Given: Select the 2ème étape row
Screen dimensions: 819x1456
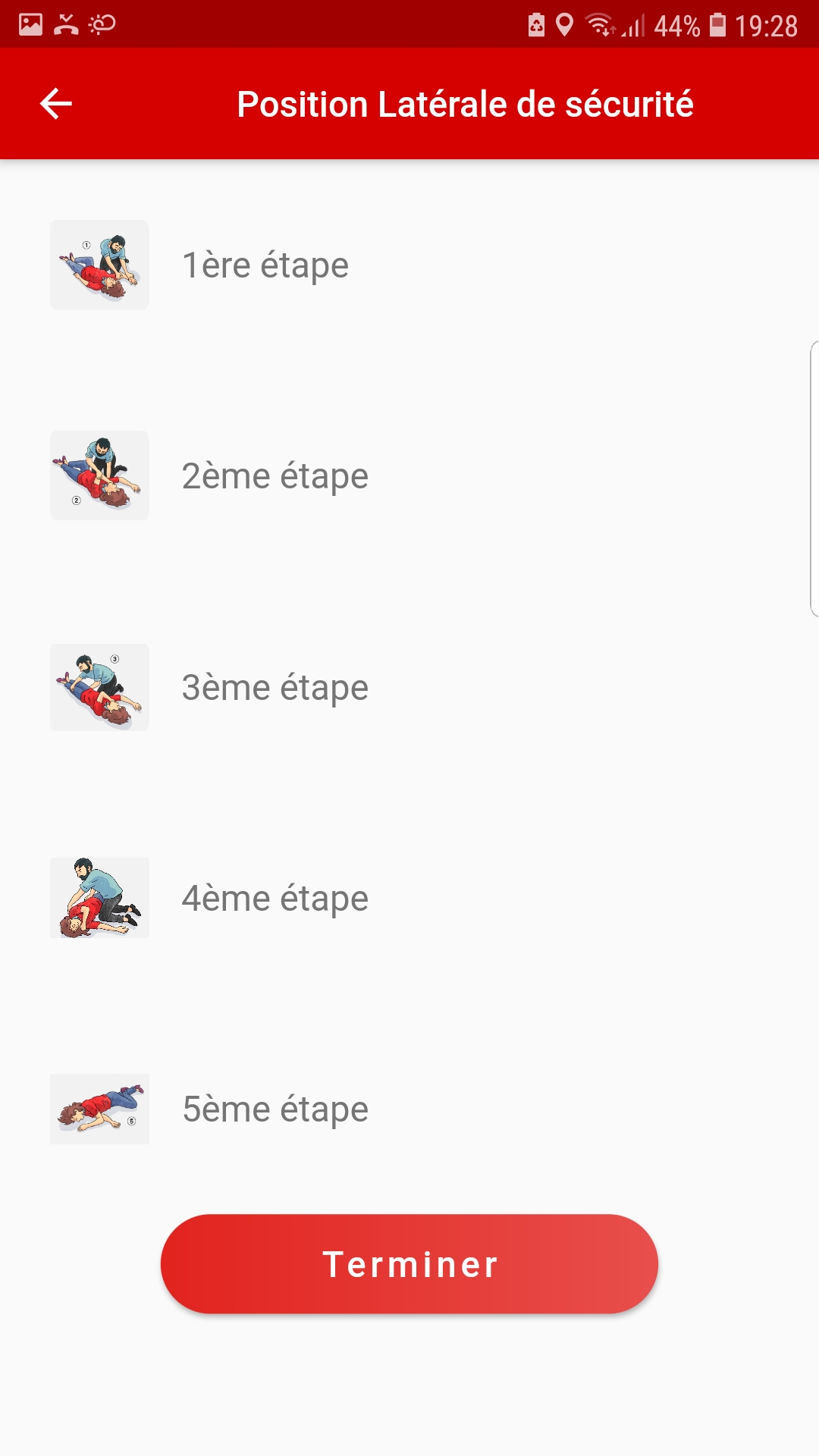Looking at the screenshot, I should tap(275, 476).
